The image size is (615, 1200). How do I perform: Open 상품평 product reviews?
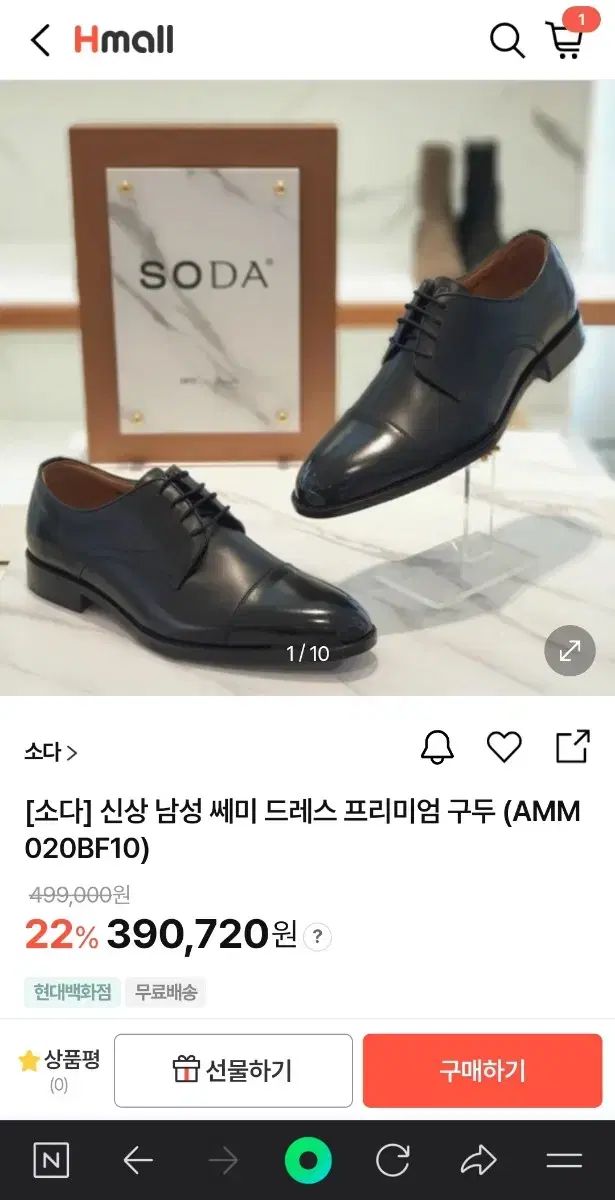(x=60, y=1070)
